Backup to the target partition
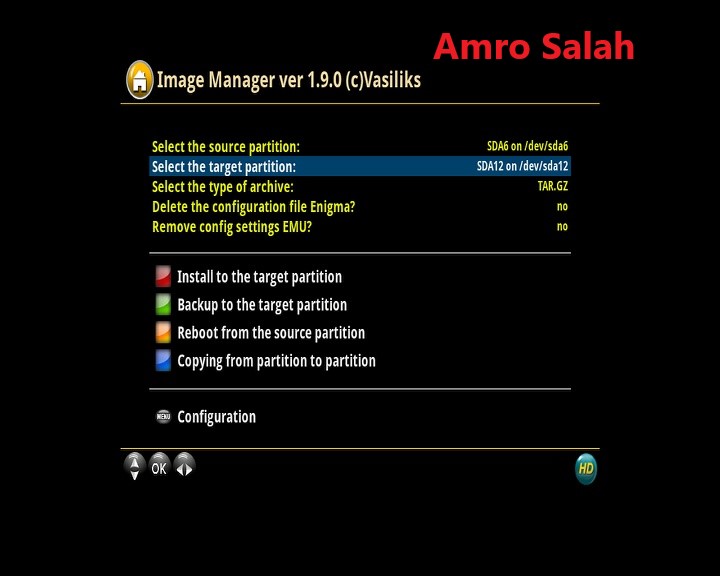 [x=261, y=305]
